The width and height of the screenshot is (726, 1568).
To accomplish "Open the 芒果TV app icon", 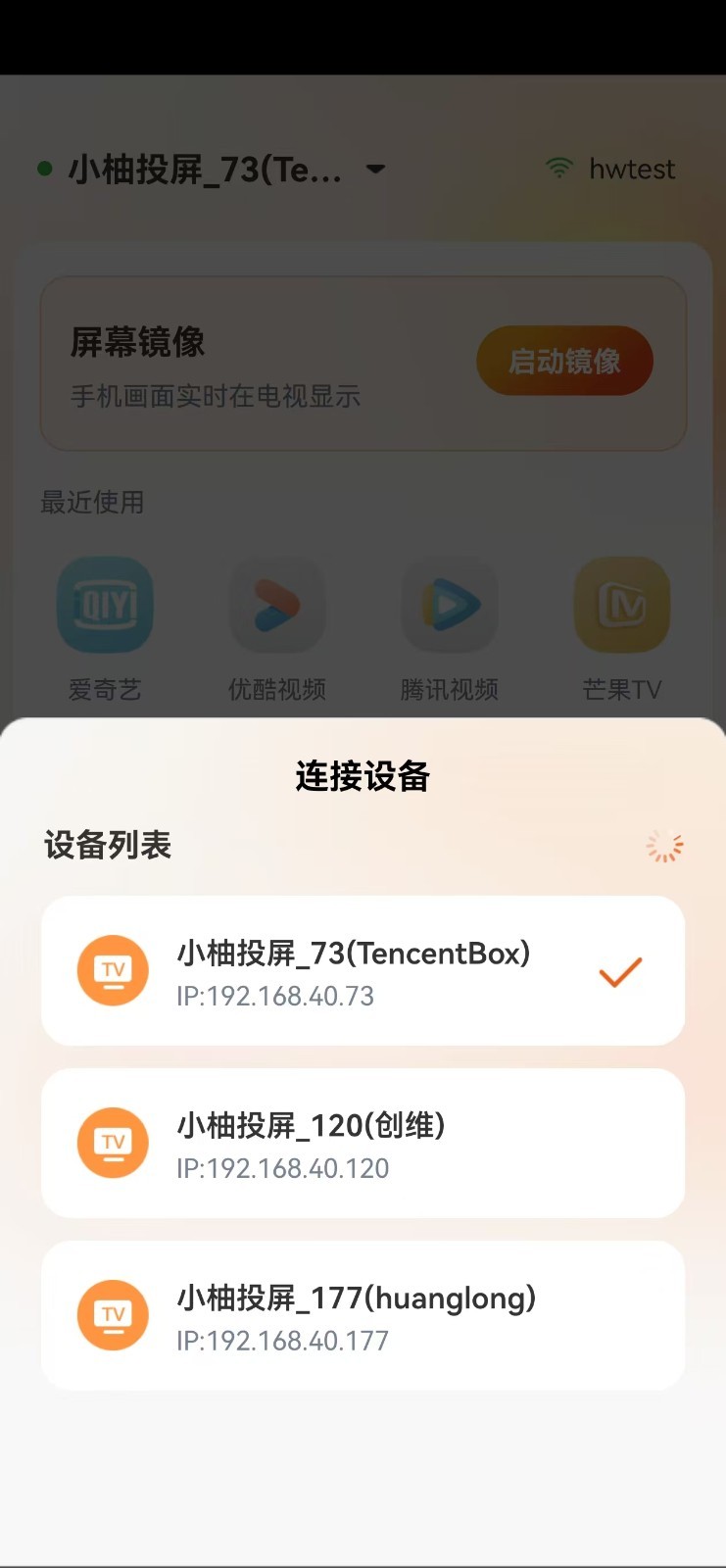I will point(621,605).
